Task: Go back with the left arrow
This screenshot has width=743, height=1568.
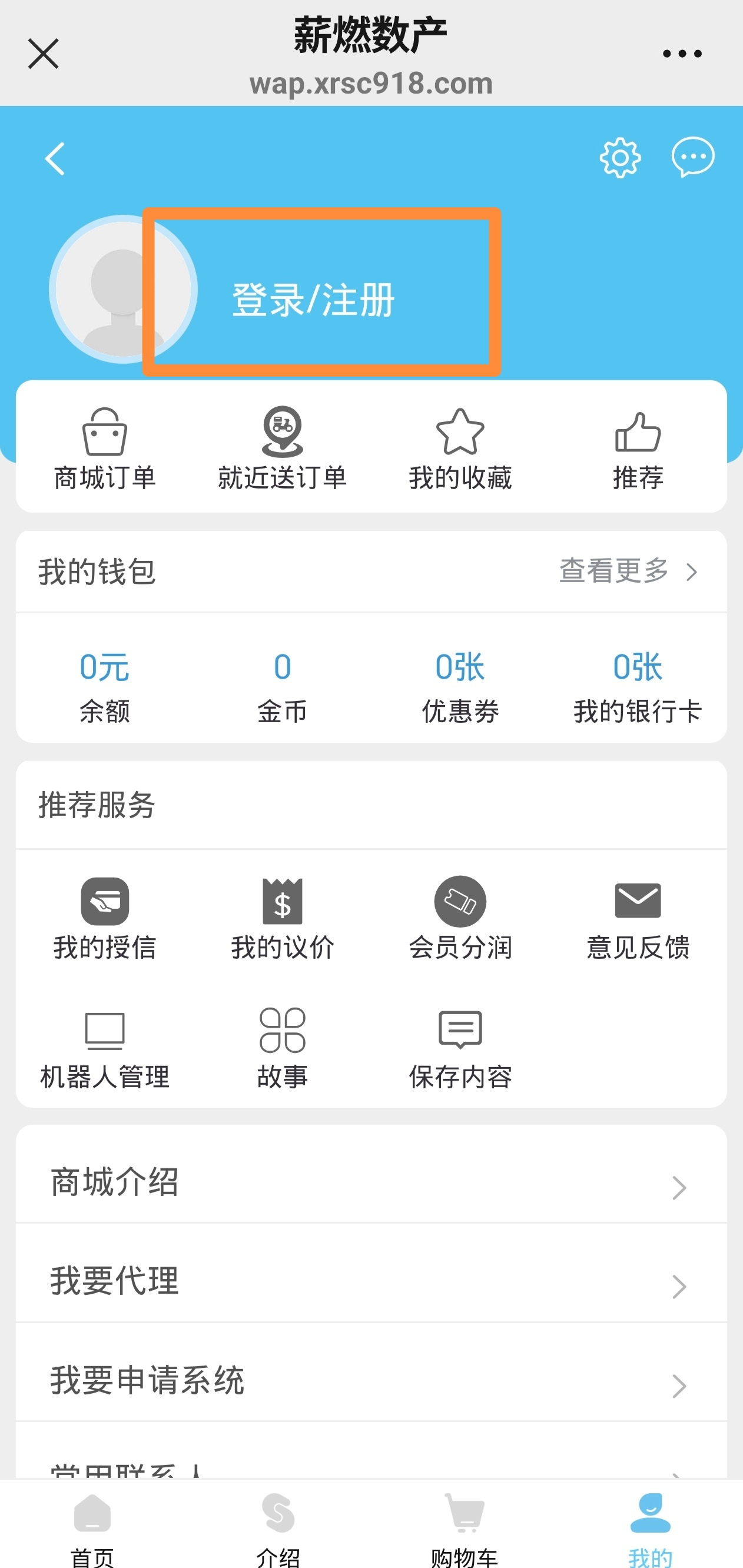Action: point(55,159)
